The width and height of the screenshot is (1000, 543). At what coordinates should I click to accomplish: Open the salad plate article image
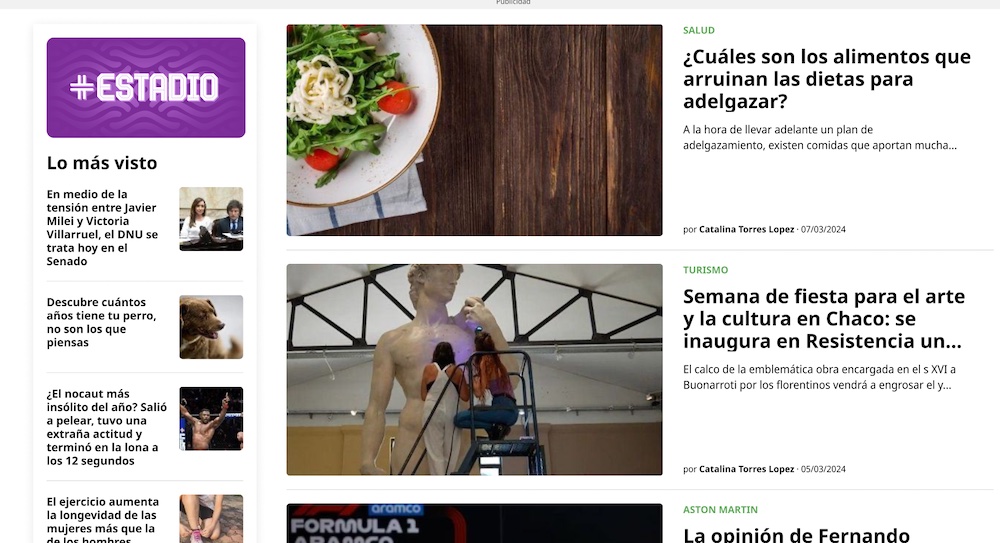(x=474, y=130)
